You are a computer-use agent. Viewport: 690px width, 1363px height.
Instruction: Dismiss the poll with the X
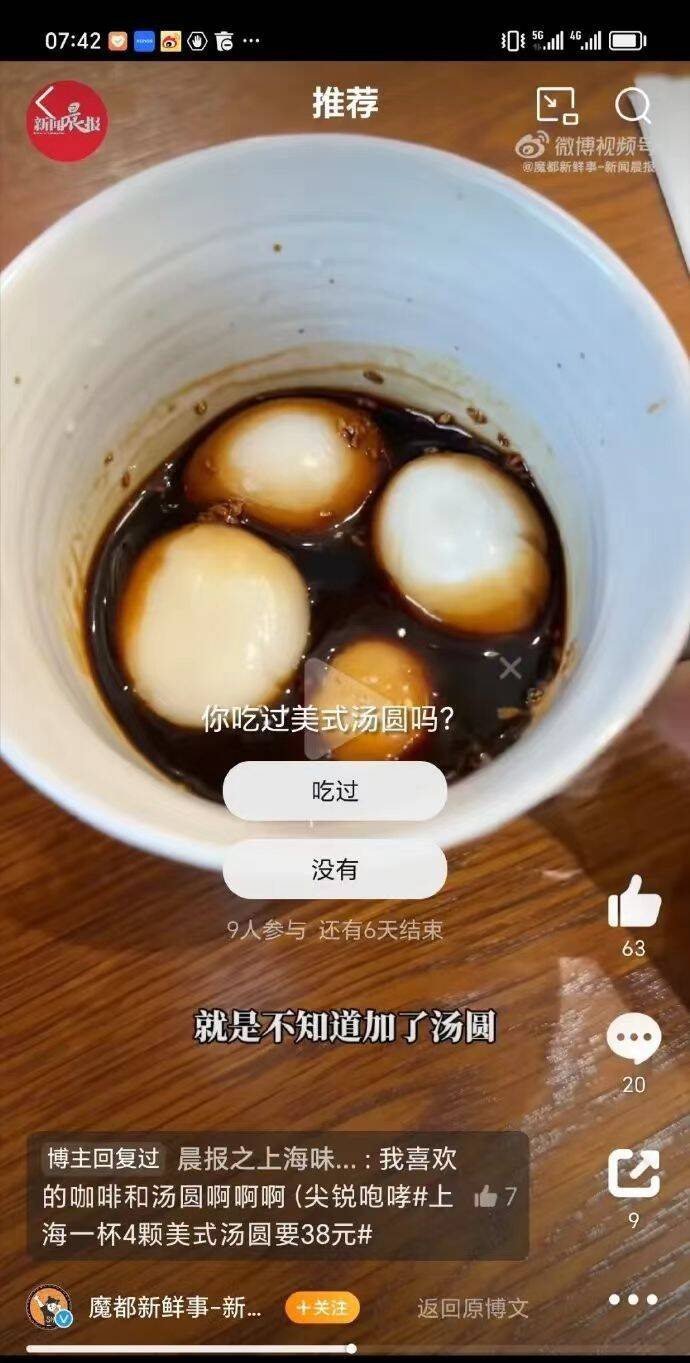tap(510, 668)
